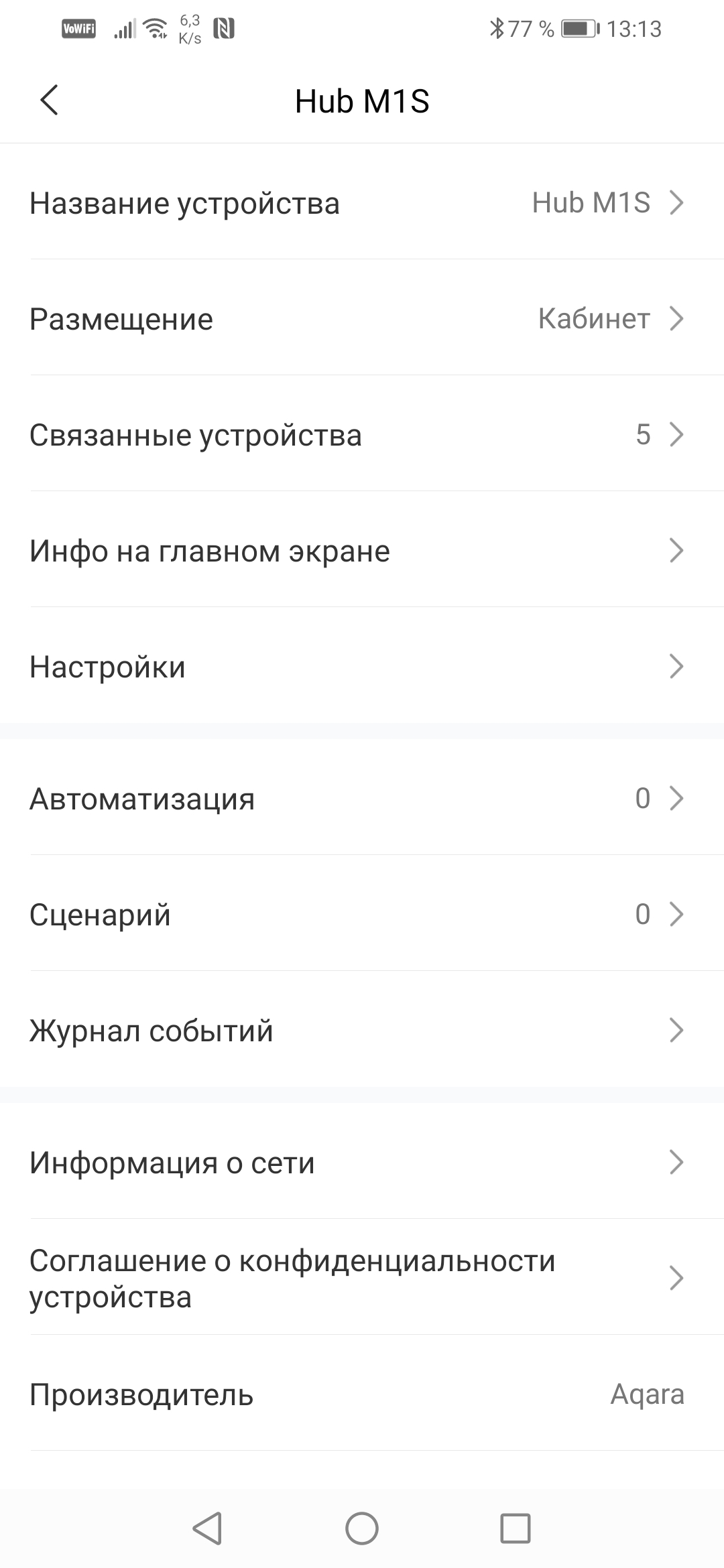Viewport: 724px width, 1568px height.
Task: Open Инфо на главном экране
Action: tap(362, 550)
